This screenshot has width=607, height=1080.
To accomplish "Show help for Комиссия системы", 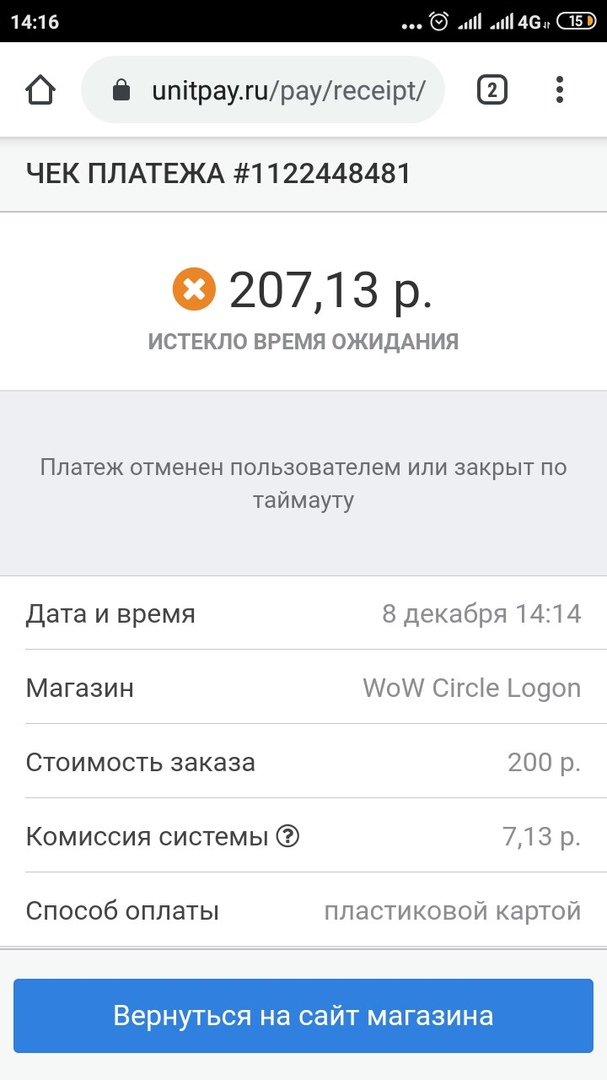I will (288, 836).
